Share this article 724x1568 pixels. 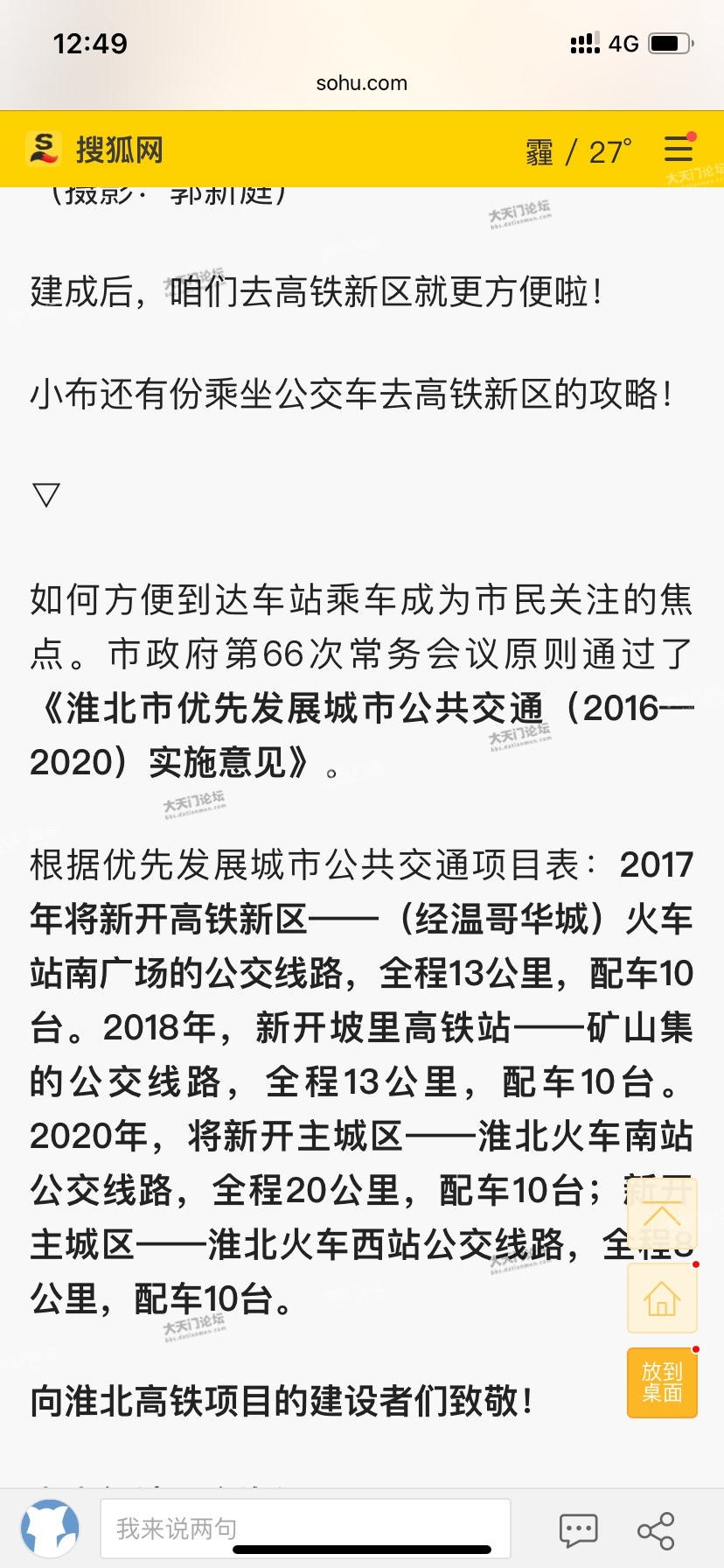point(656,1529)
